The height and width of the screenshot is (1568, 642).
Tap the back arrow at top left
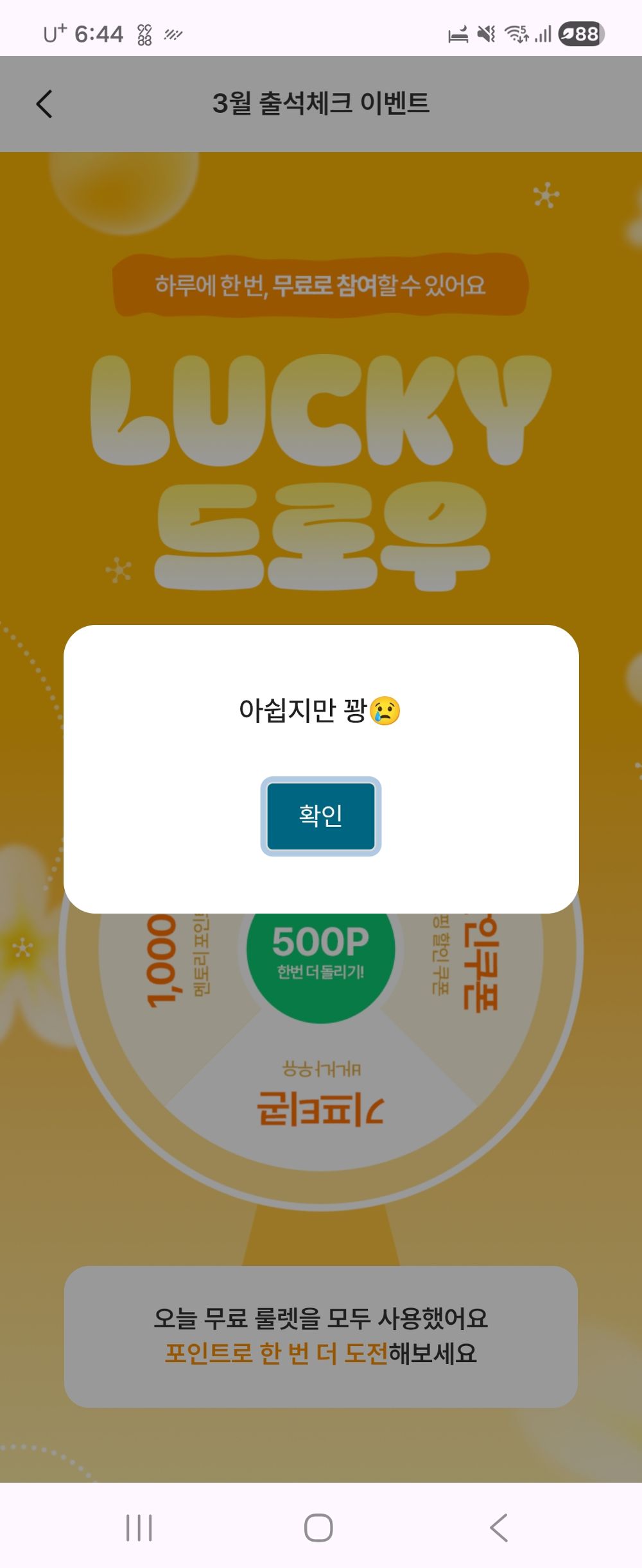click(44, 103)
